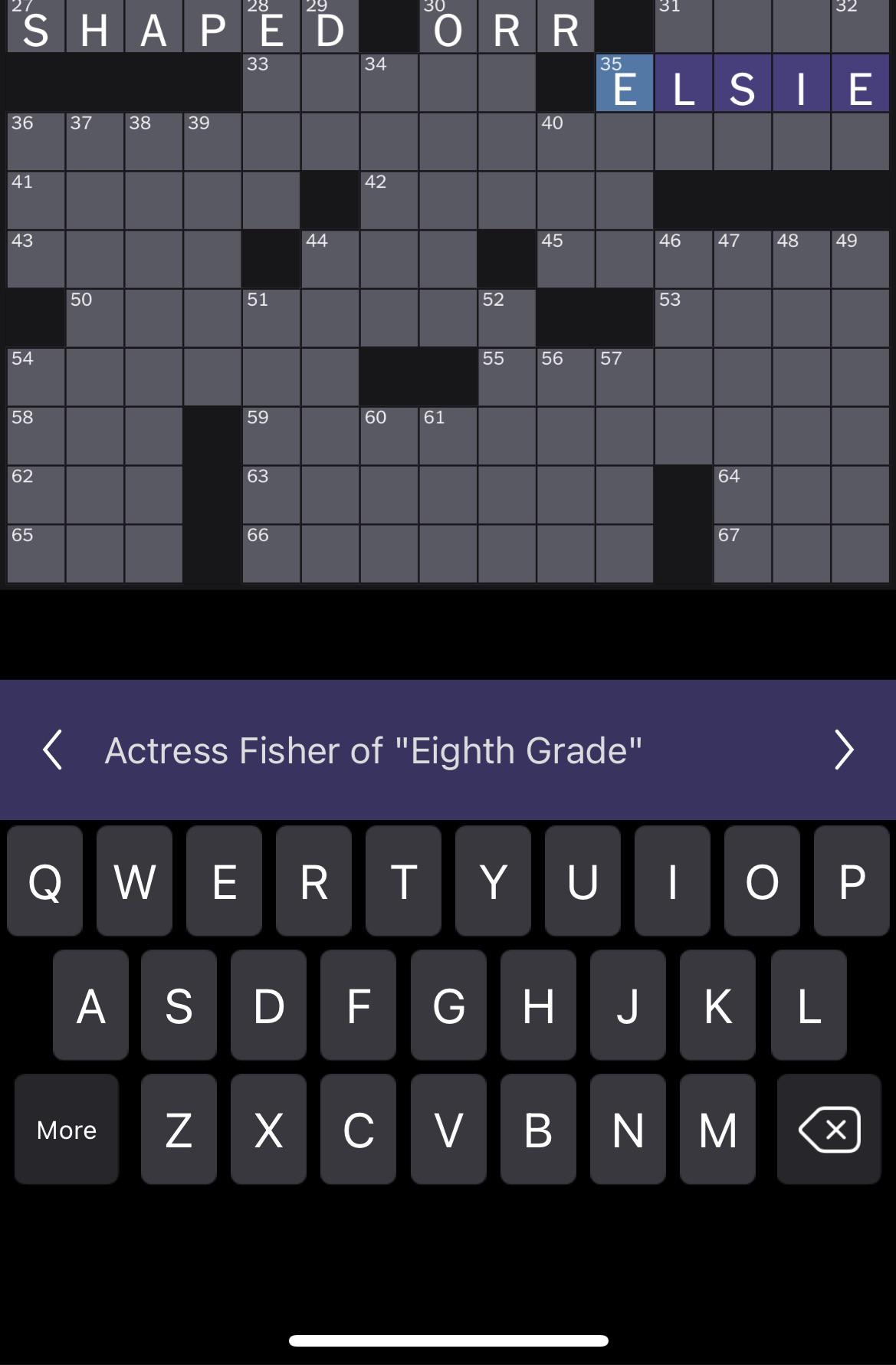Advance to the next clue with right chevron
Viewport: 896px width, 1365px height.
843,750
